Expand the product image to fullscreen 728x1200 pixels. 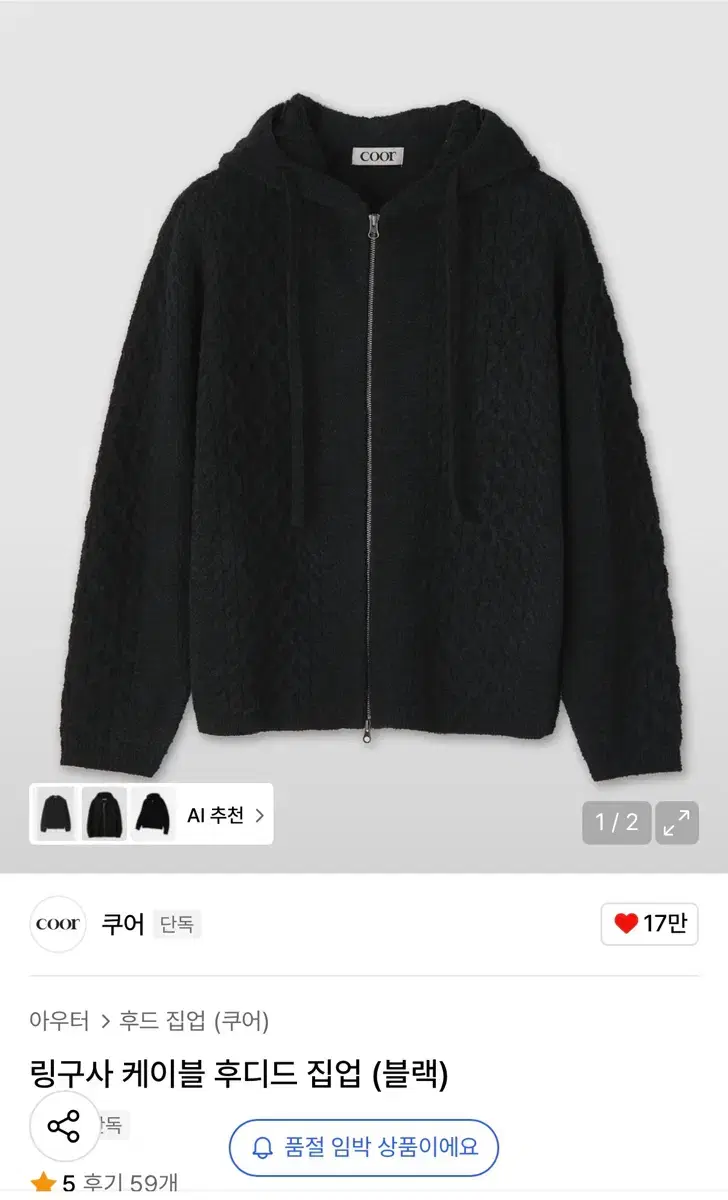point(677,823)
